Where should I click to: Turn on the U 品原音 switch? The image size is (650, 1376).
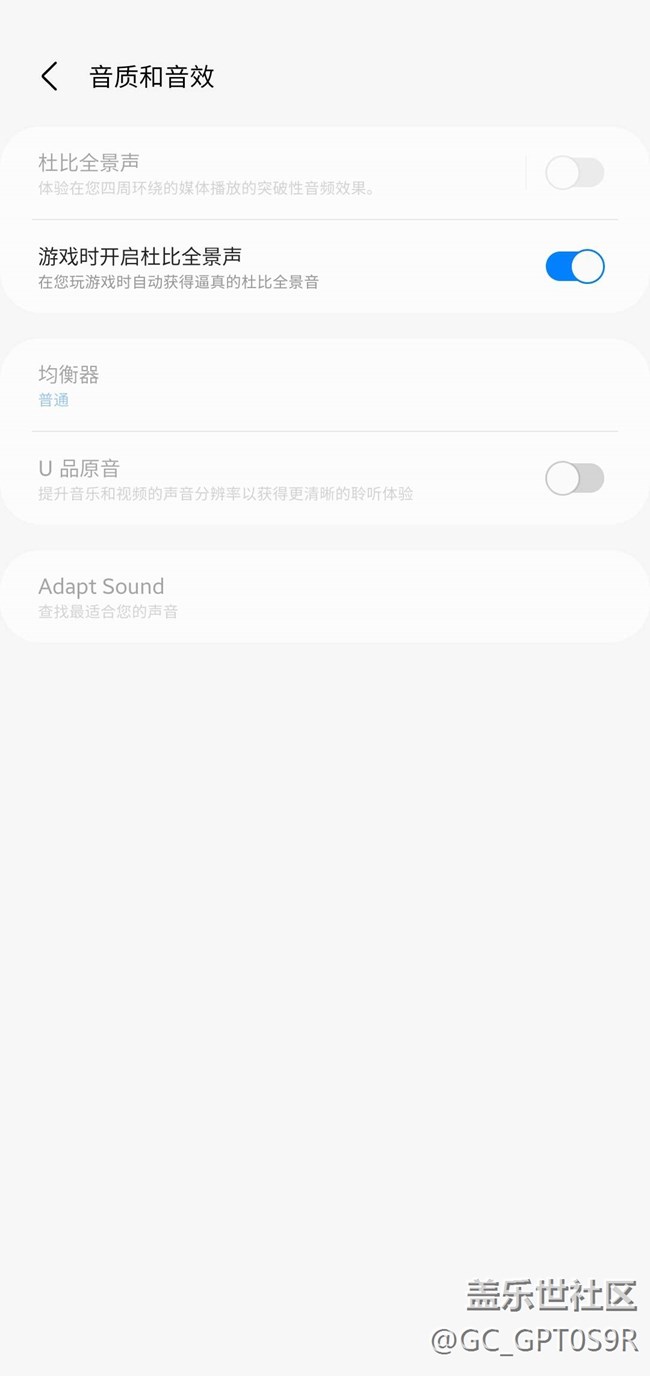pos(574,478)
